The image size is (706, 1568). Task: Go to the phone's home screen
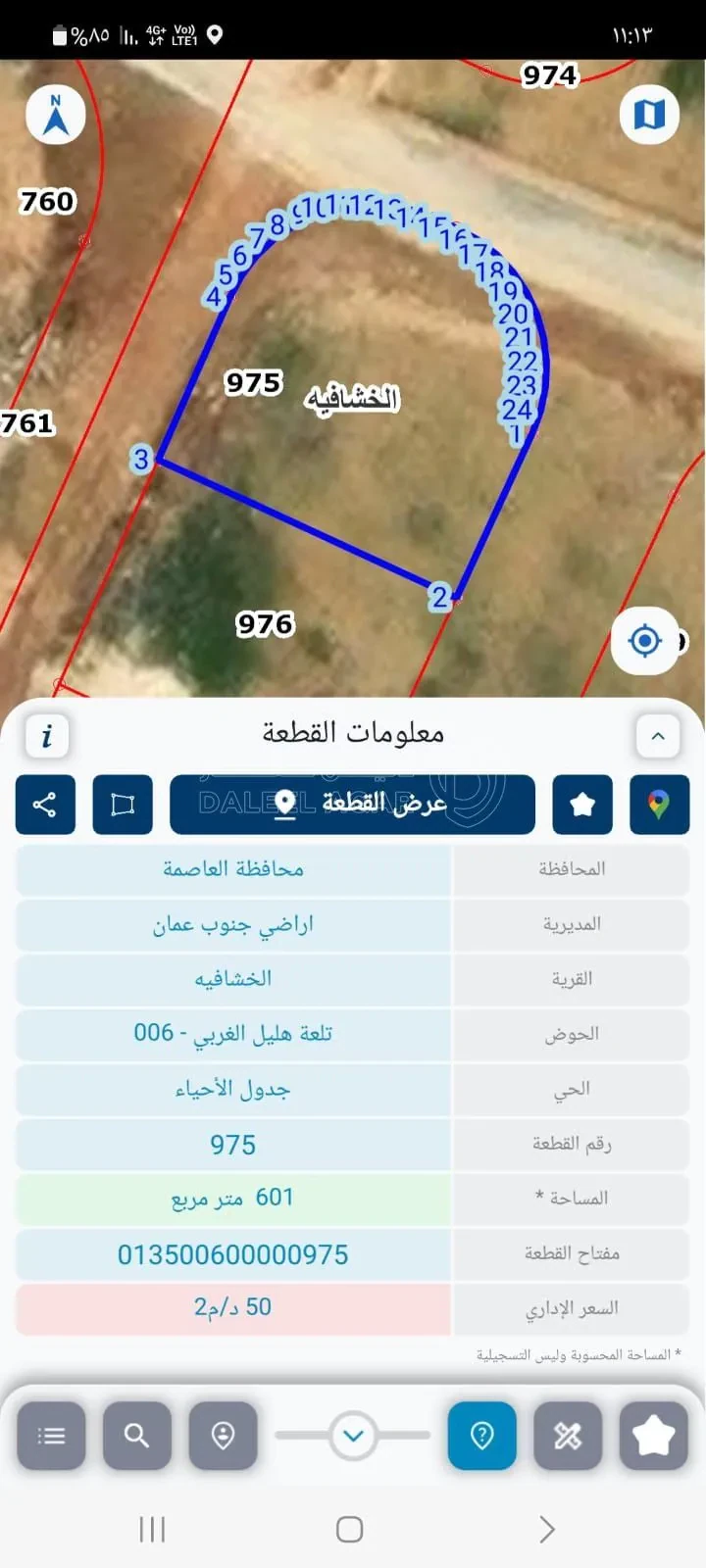[x=350, y=1529]
